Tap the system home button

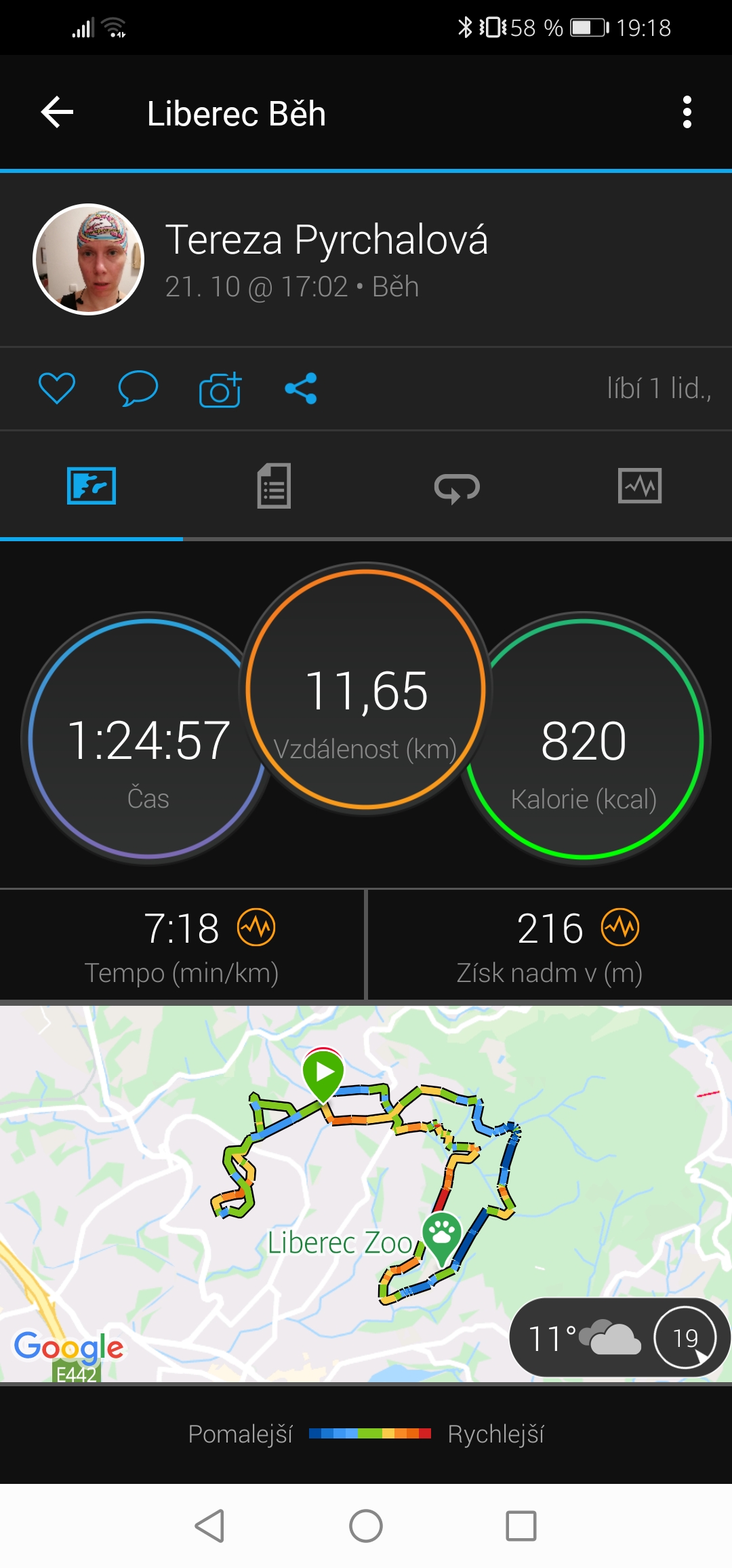pyautogui.click(x=366, y=1526)
